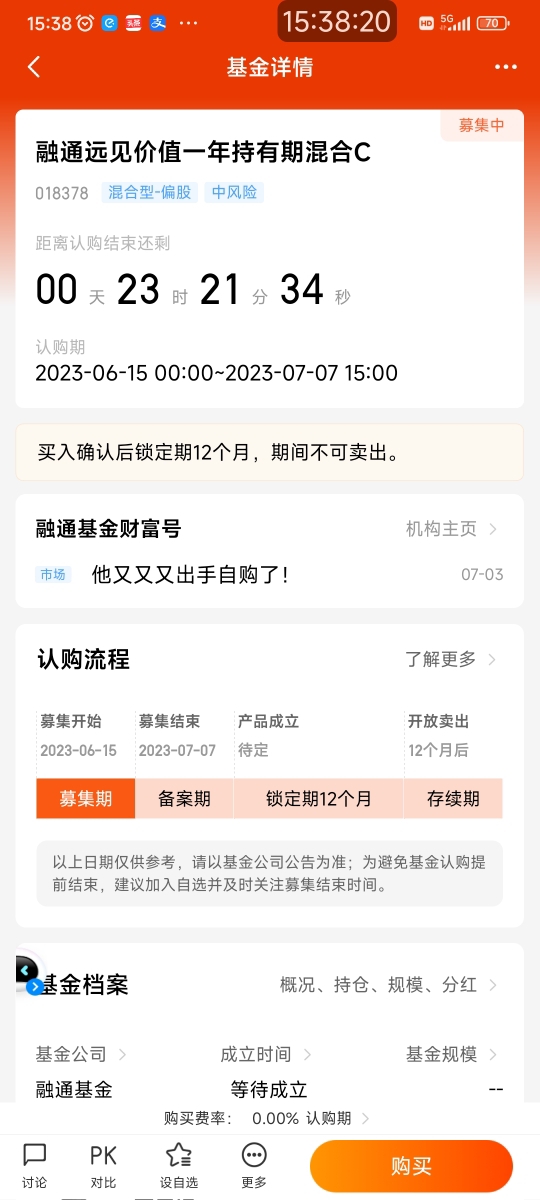Open the 讨论 discussion section
This screenshot has height=1200, width=540.
tap(34, 1165)
